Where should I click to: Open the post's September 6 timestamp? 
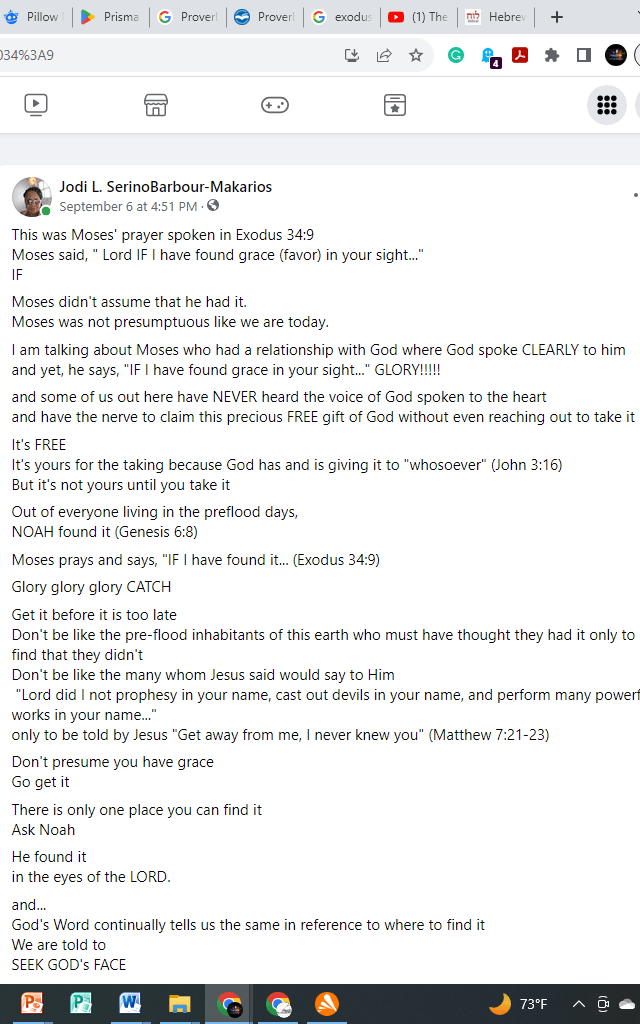128,206
